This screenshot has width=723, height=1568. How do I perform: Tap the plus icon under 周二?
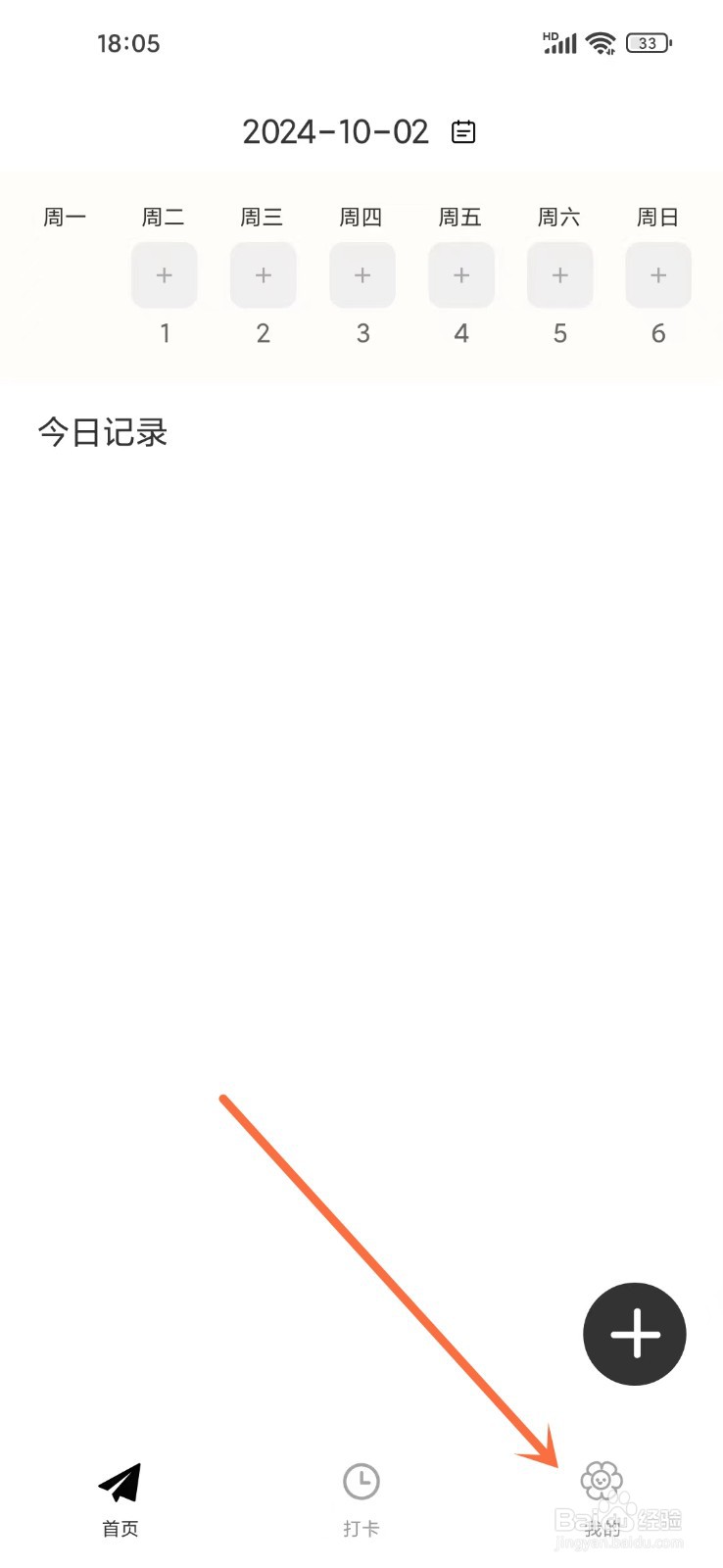tap(164, 275)
